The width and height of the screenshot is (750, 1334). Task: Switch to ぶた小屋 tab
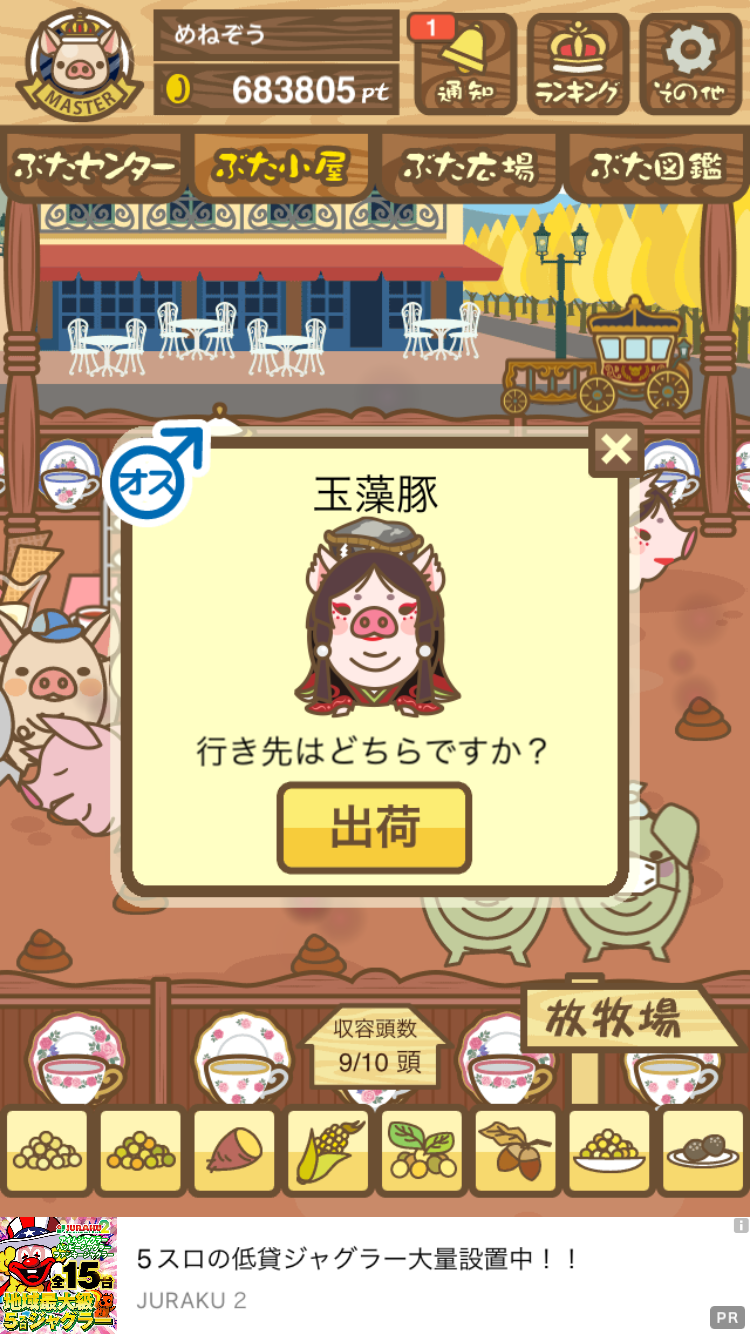click(280, 167)
